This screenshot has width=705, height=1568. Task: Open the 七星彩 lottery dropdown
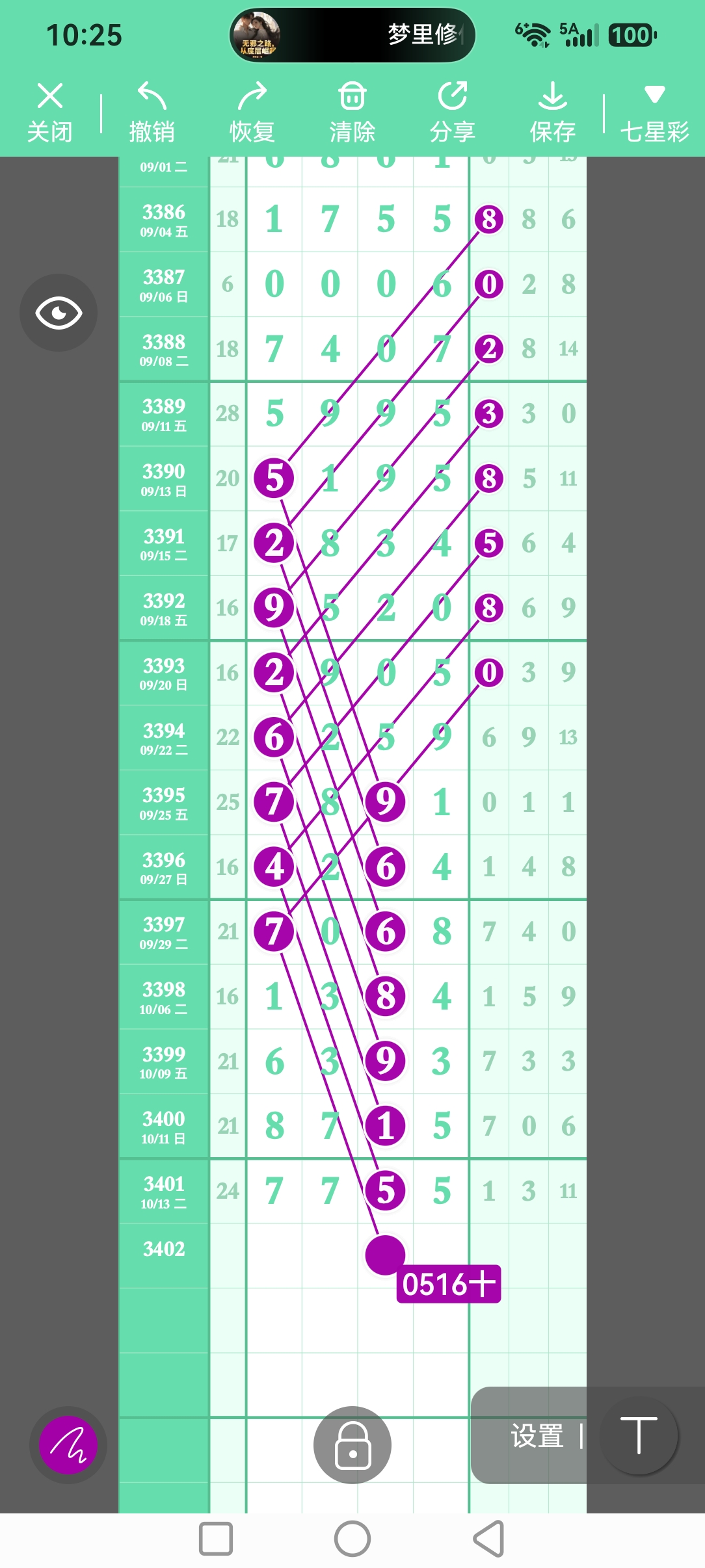(x=654, y=112)
